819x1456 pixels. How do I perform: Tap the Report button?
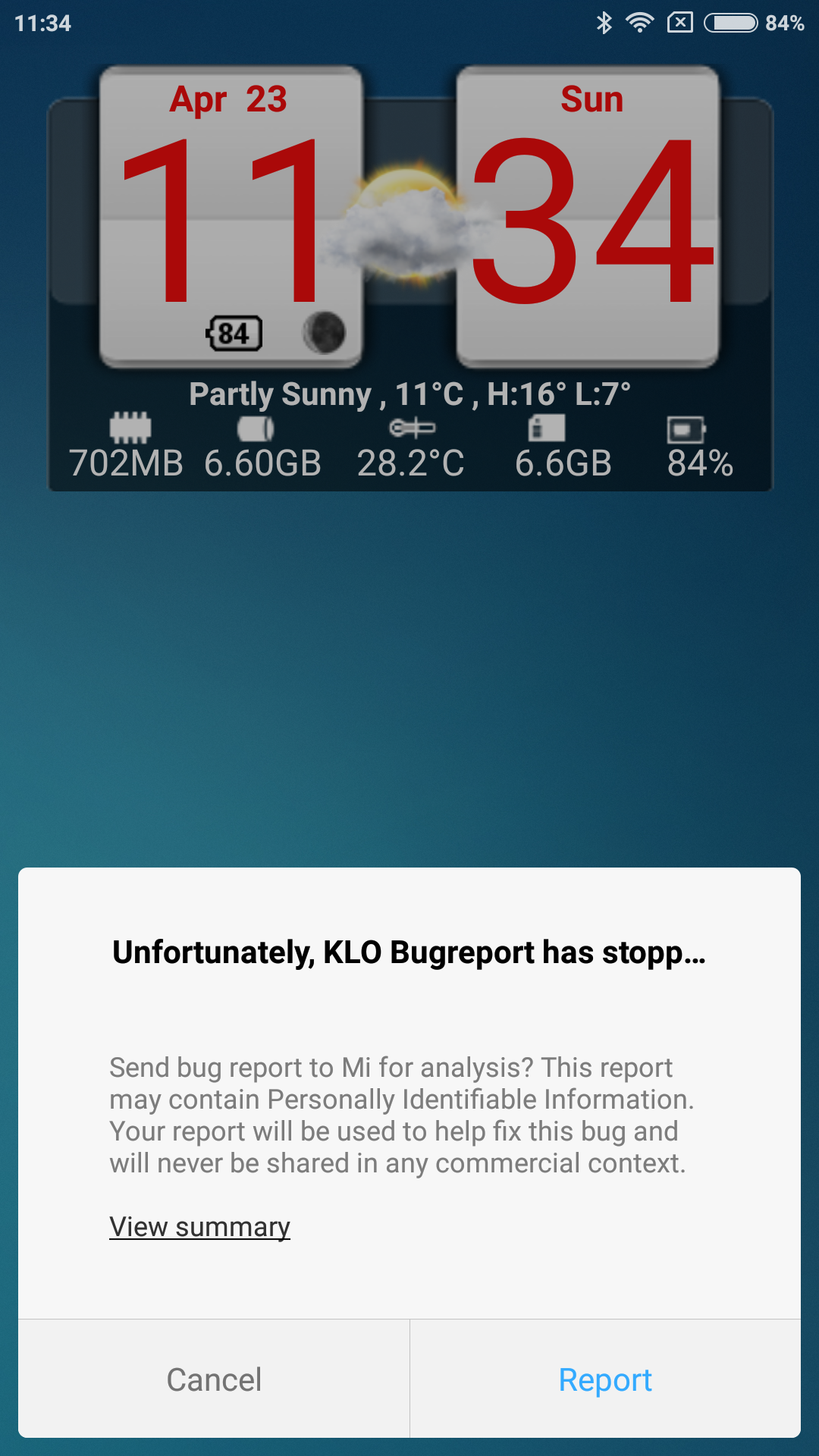point(605,1379)
